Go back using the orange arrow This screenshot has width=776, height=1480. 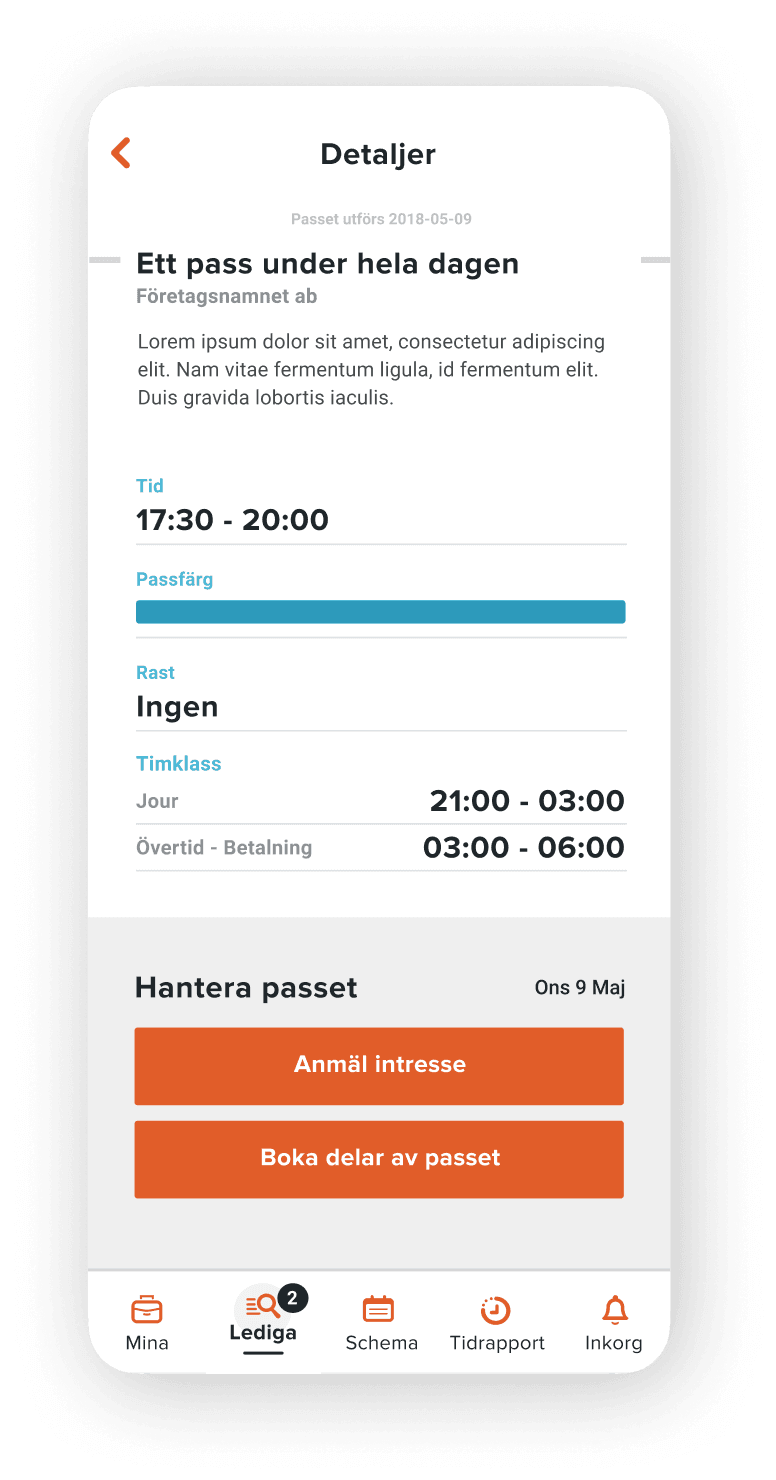121,153
